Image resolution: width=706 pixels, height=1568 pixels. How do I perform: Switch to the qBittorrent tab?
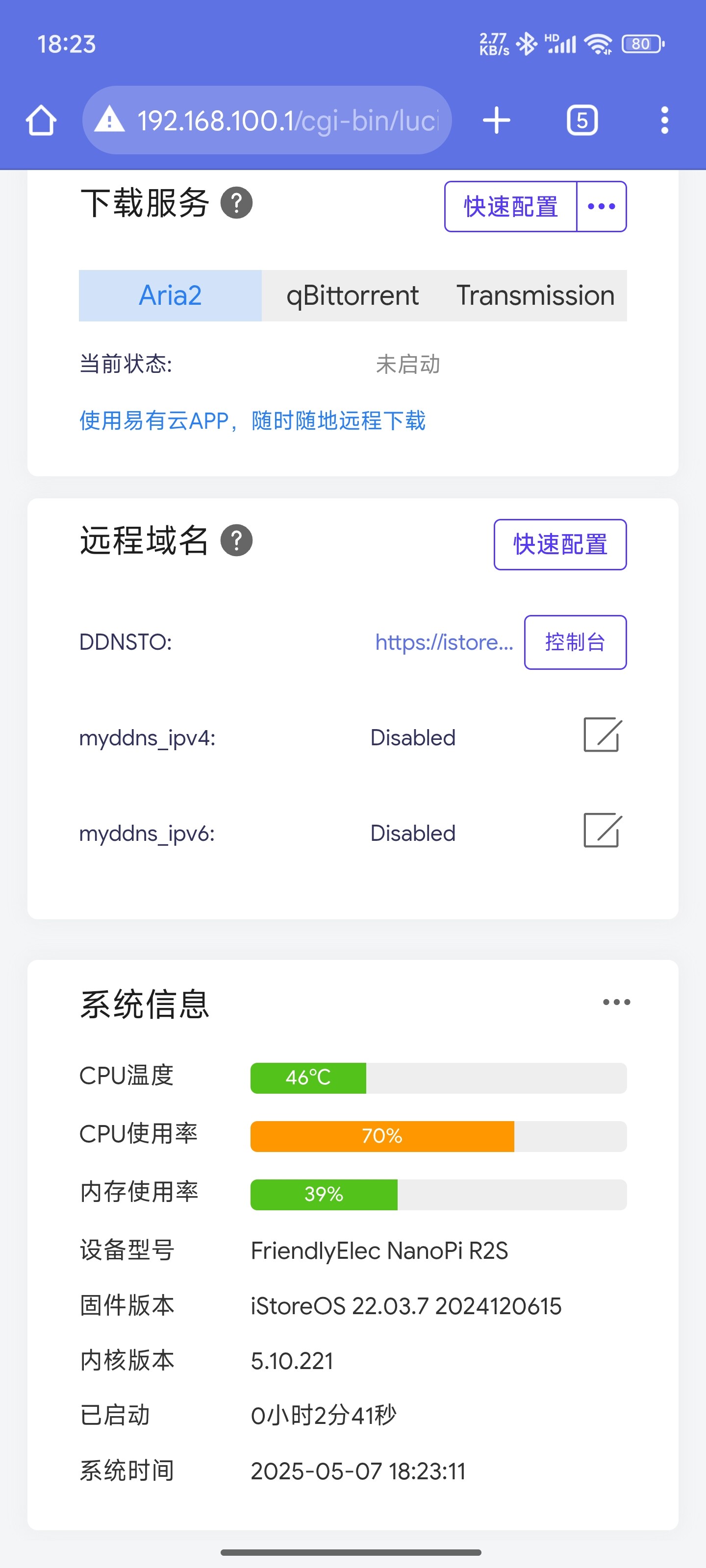[352, 295]
